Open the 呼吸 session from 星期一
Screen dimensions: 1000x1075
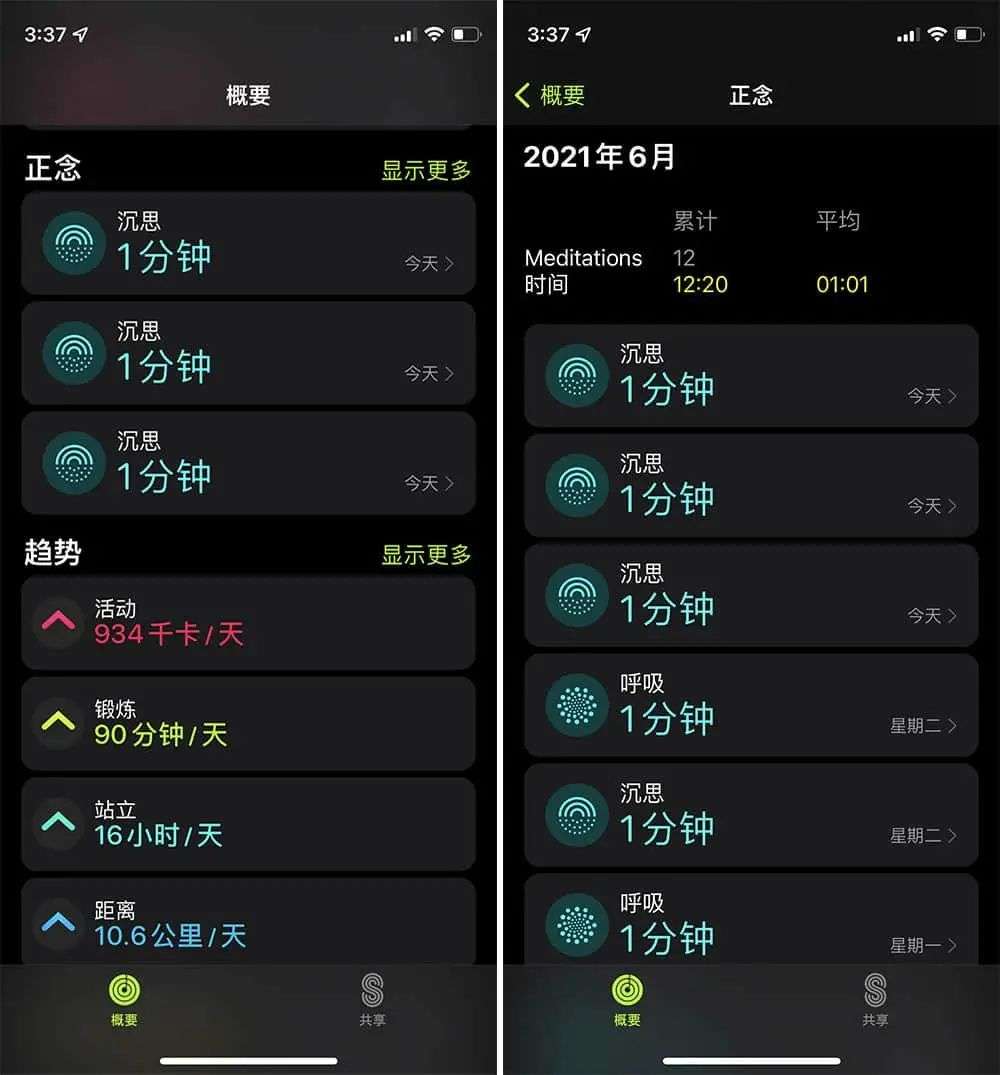click(x=751, y=919)
